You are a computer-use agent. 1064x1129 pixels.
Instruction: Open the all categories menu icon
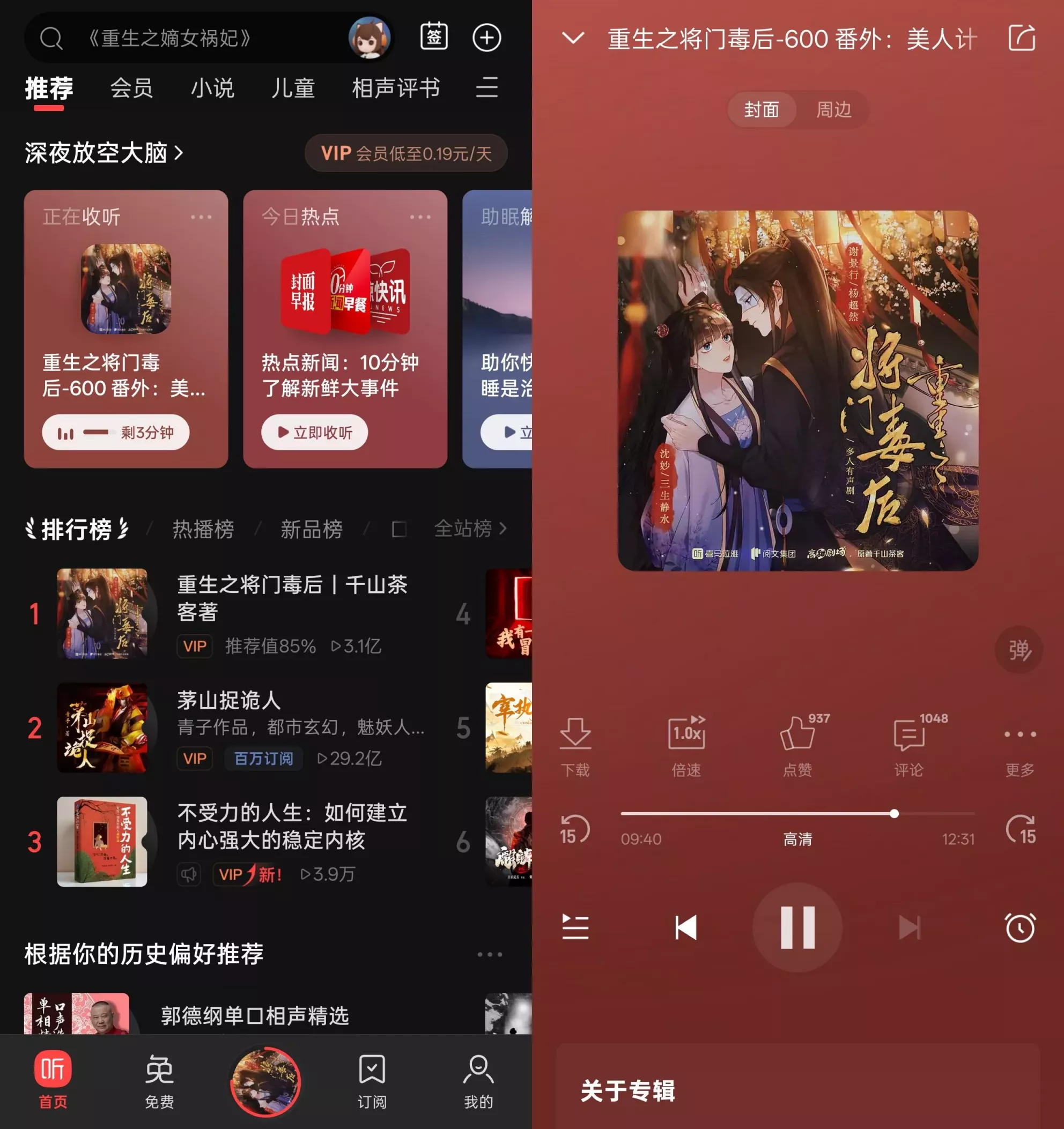[x=487, y=88]
